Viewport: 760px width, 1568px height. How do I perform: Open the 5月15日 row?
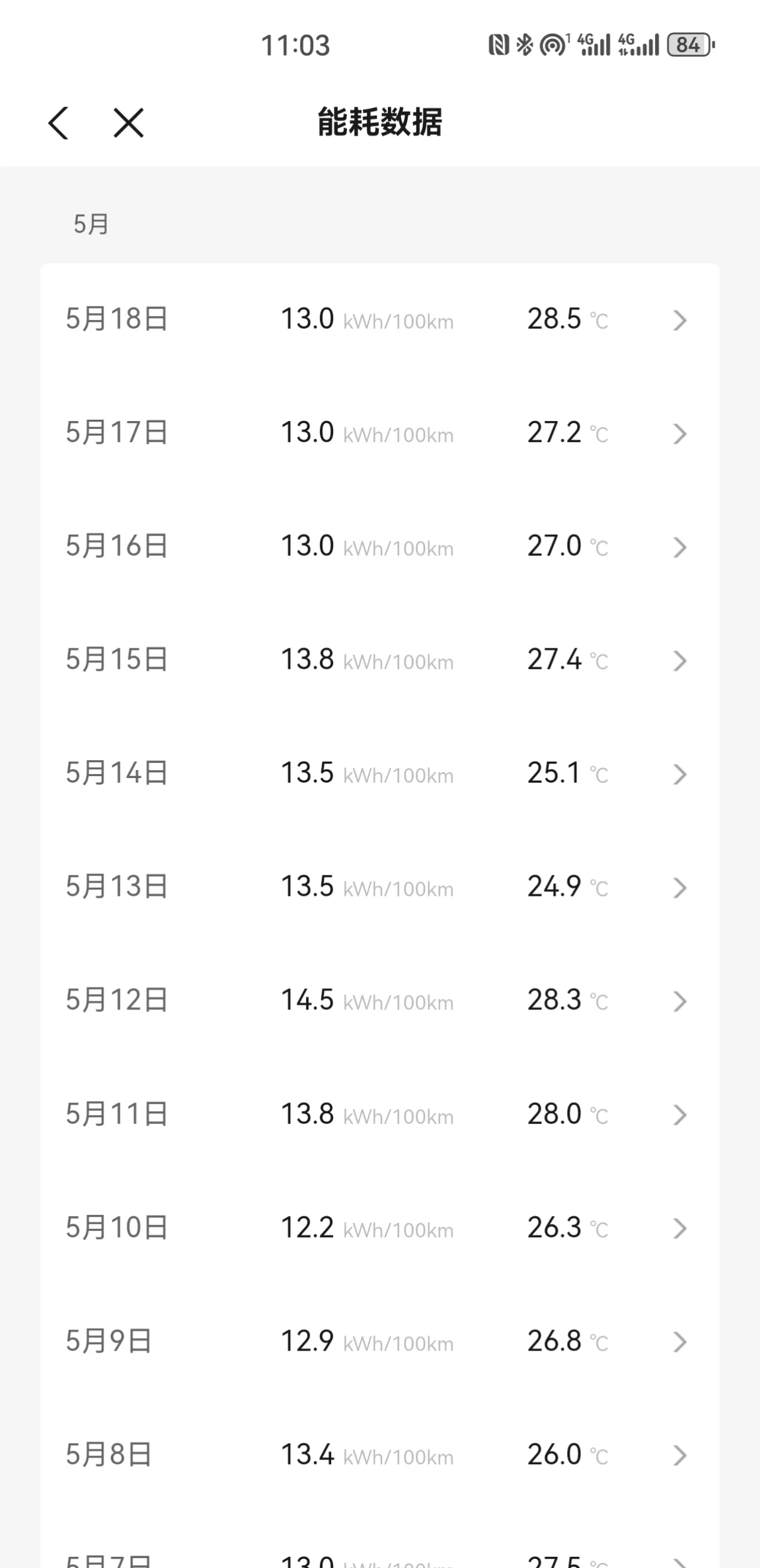tap(380, 660)
